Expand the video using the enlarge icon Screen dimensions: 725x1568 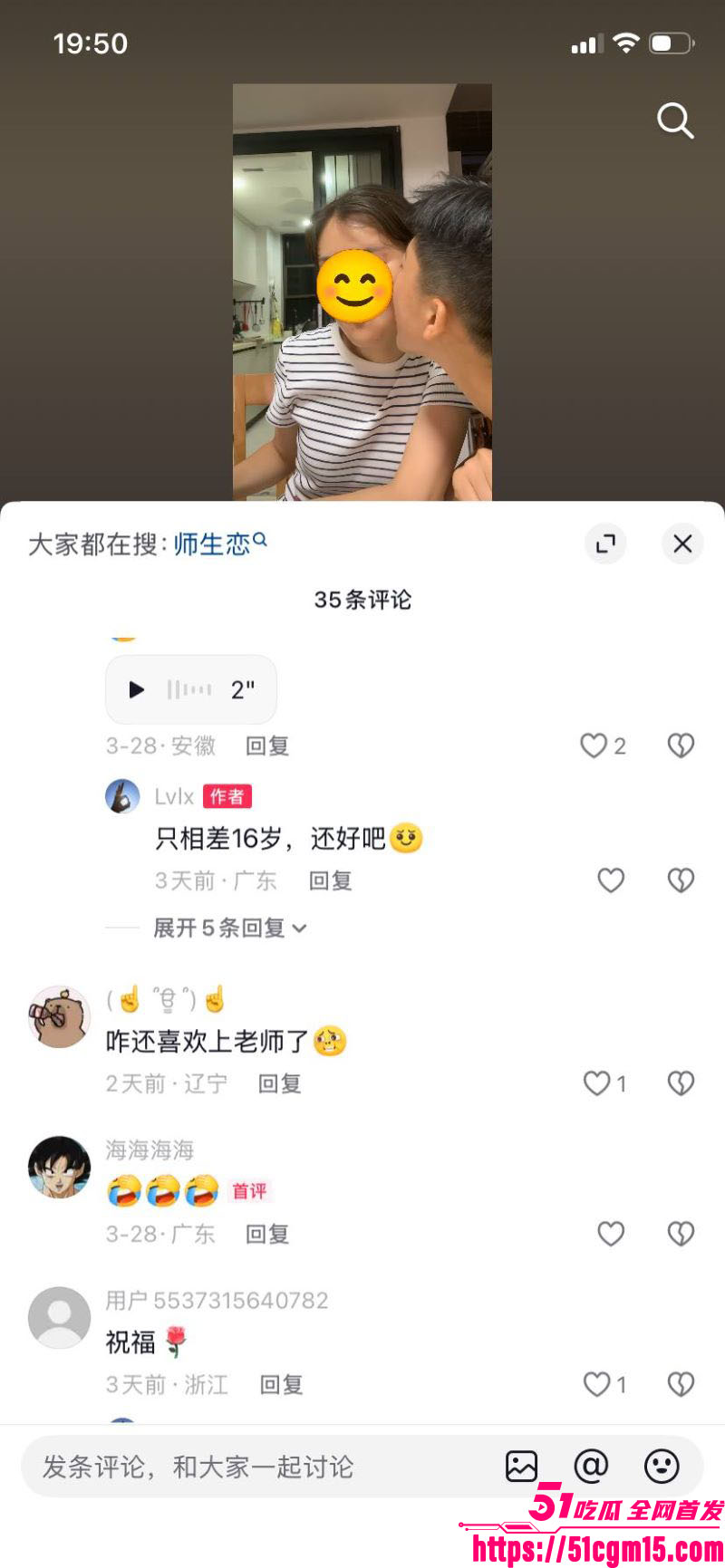point(605,544)
